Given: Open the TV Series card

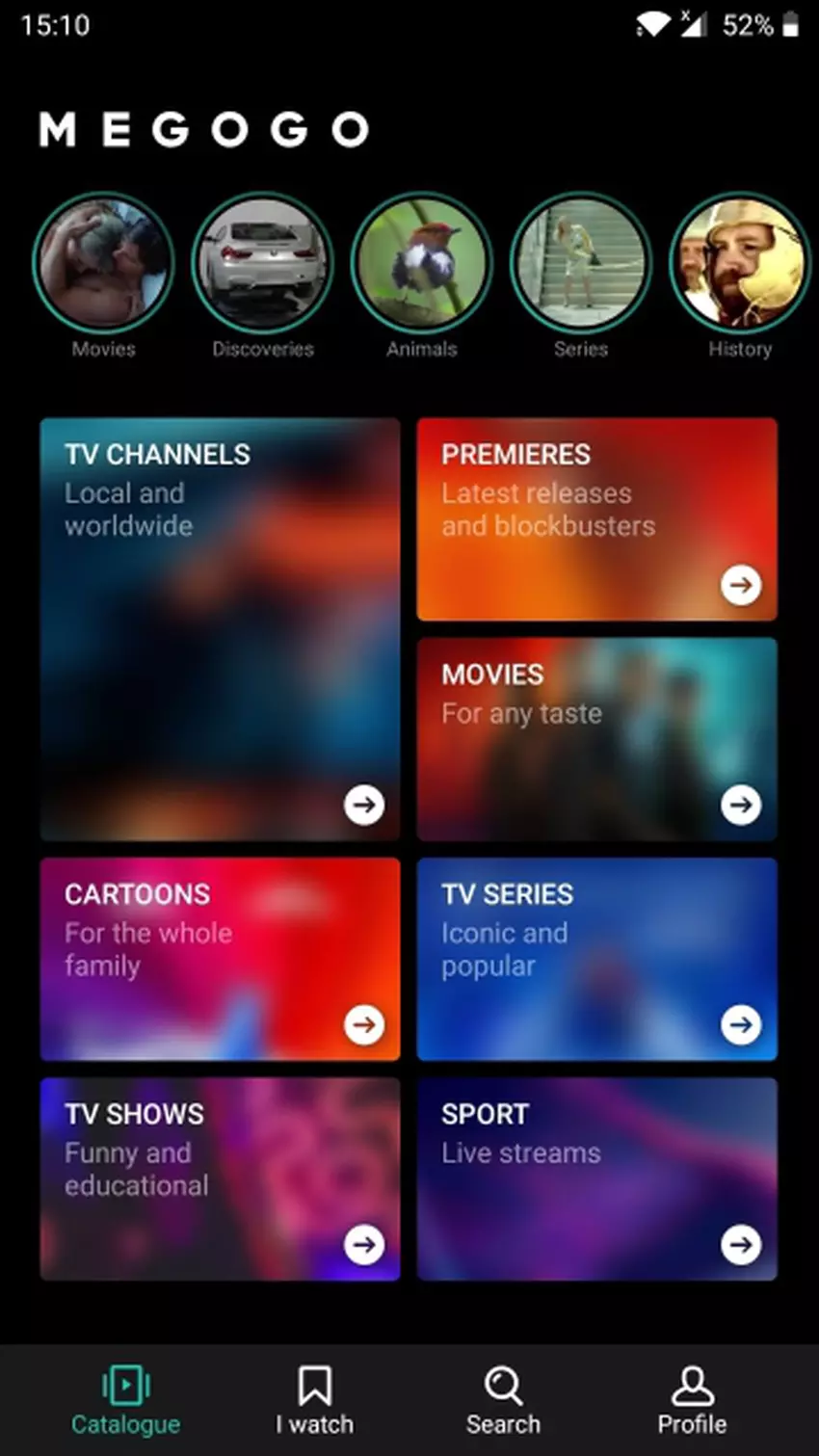Looking at the screenshot, I should point(596,958).
